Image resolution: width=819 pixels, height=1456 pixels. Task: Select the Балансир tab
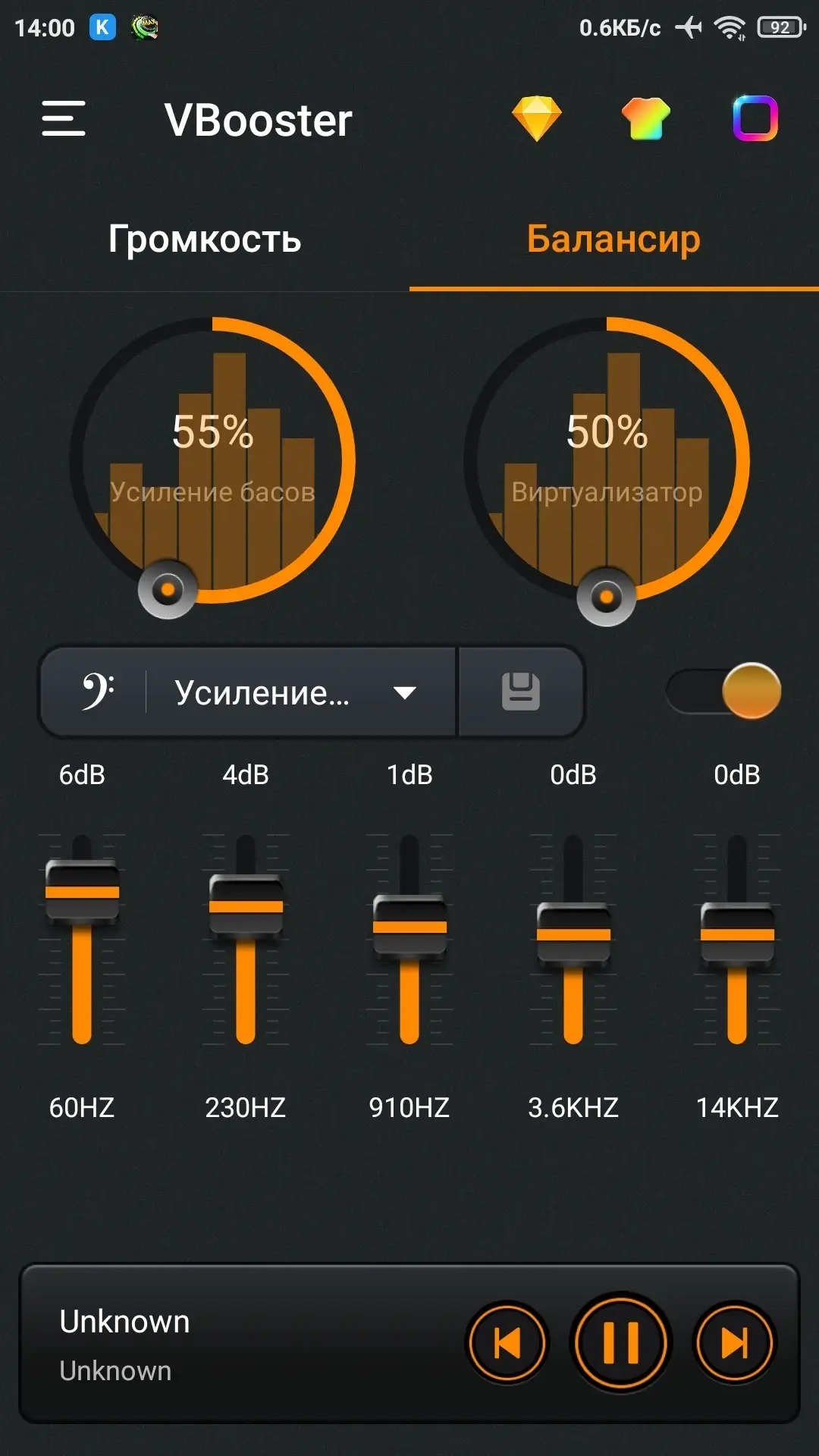coord(613,239)
